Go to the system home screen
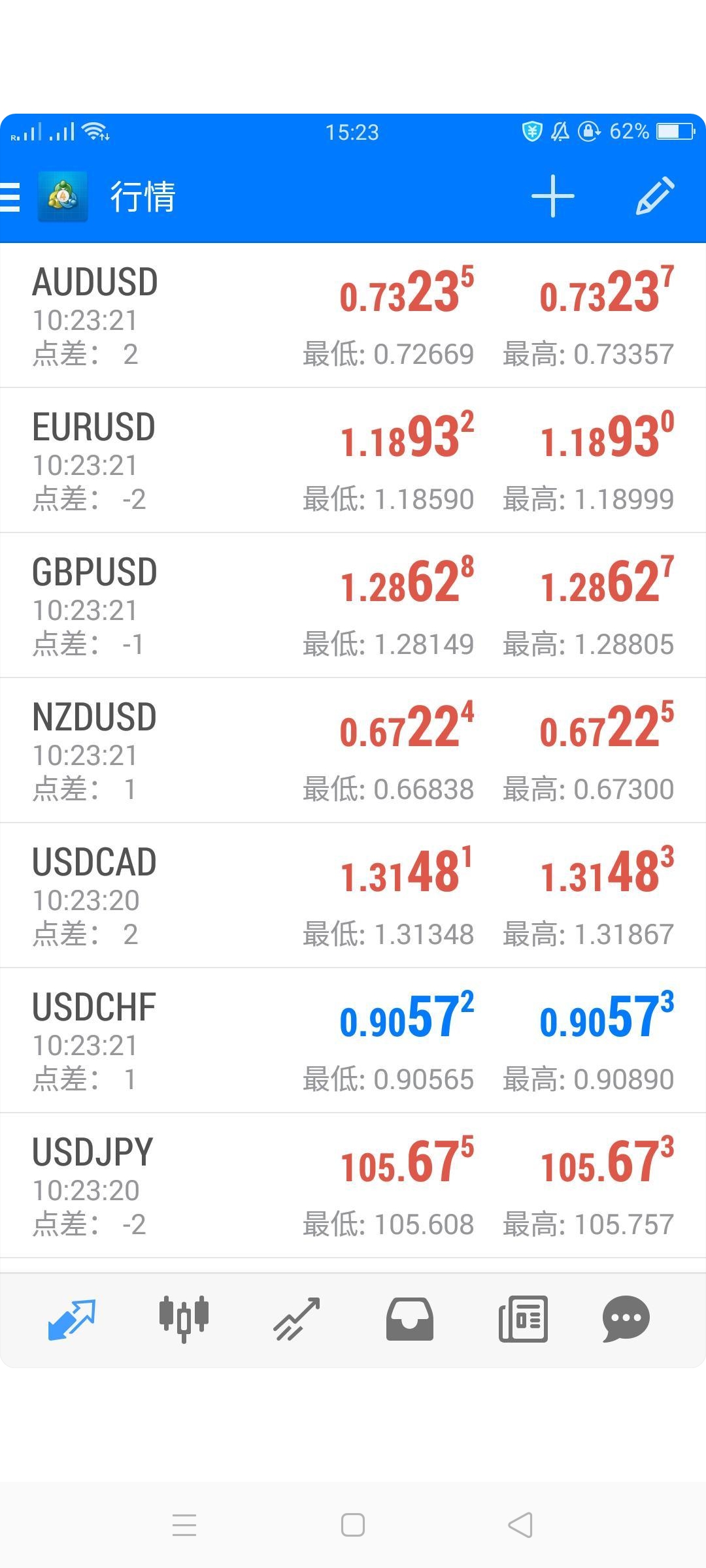The height and width of the screenshot is (1568, 706). click(353, 1526)
